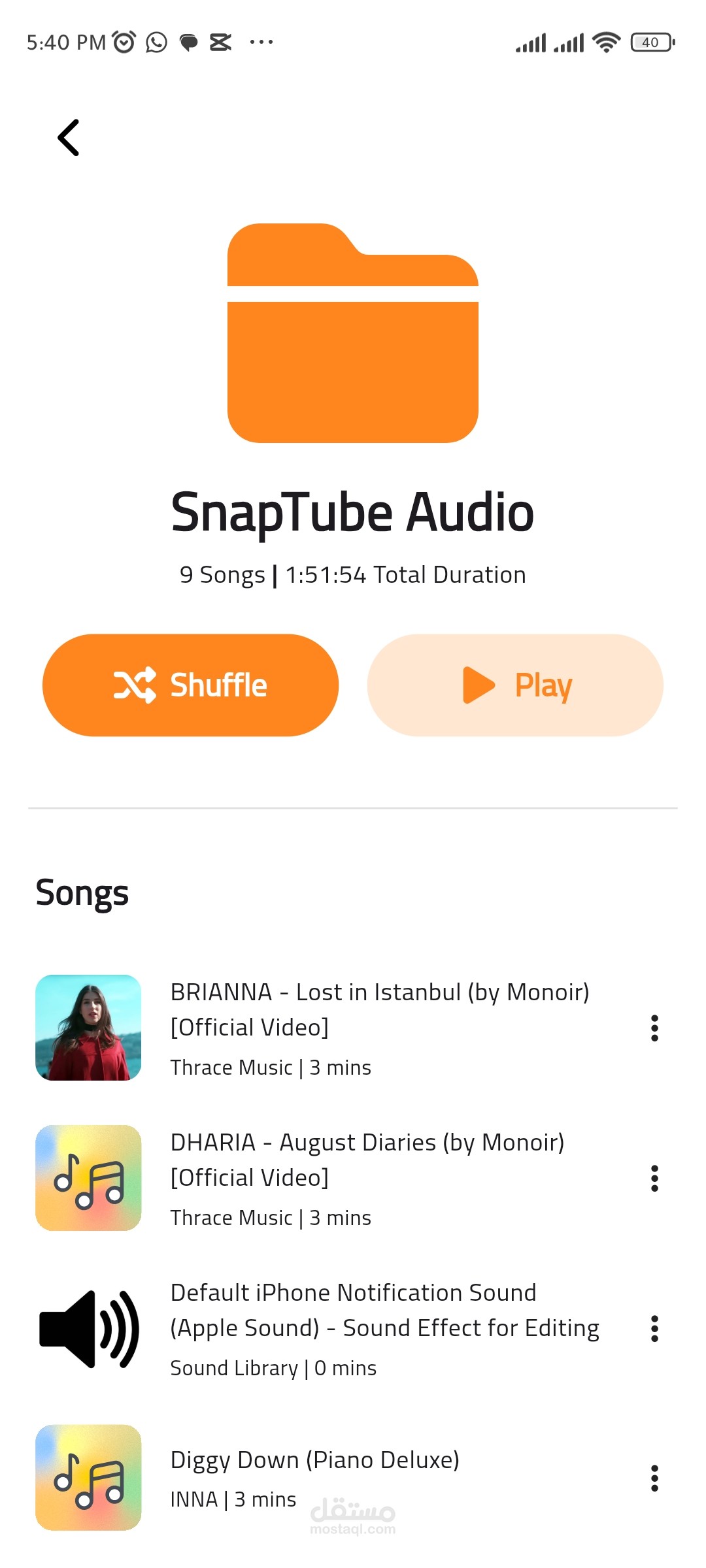Go back using the top arrow

pyautogui.click(x=69, y=138)
